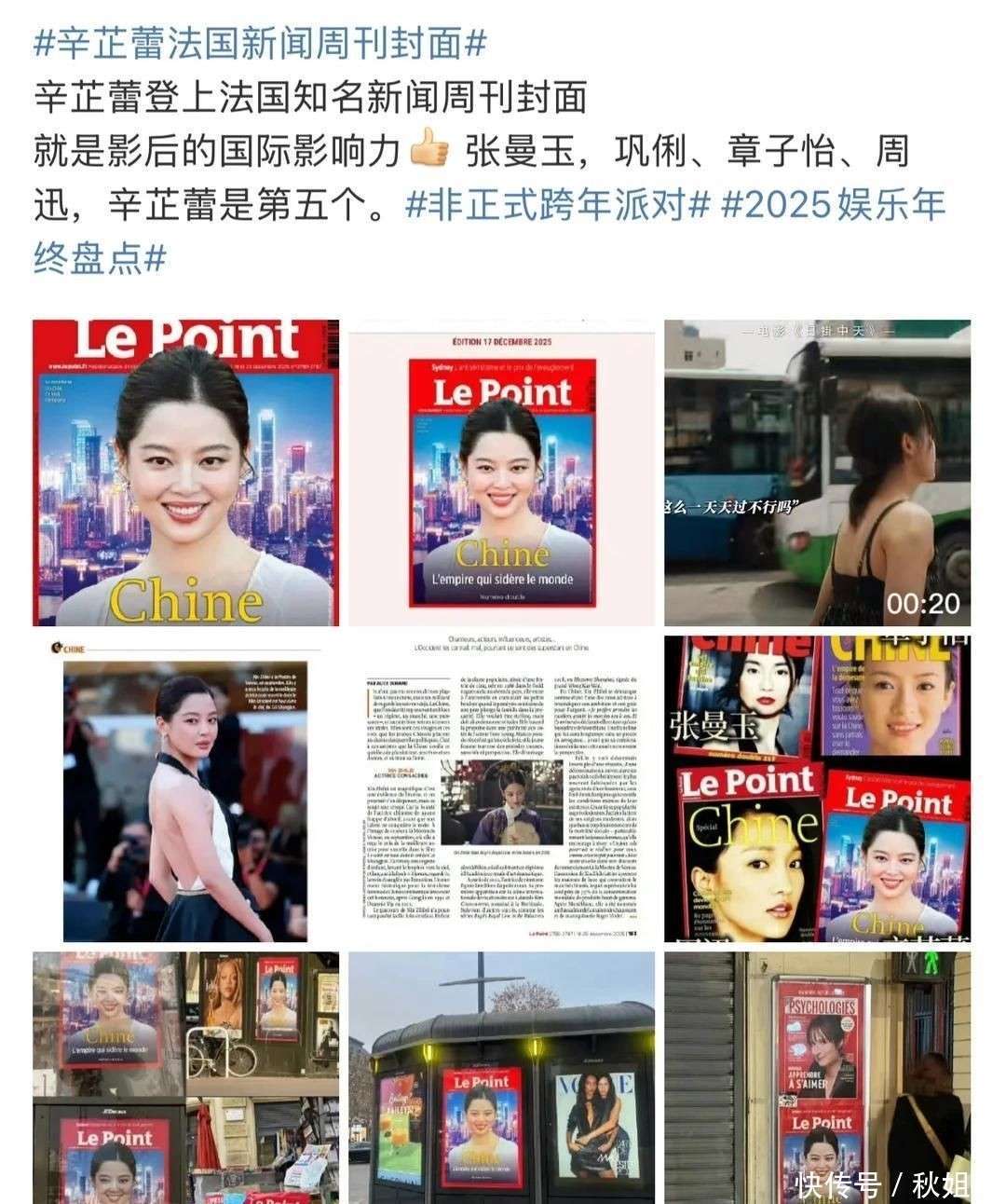Open the kiosk photo with Vogue poster
This screenshot has height=1204, width=1006.
pos(501,1076)
